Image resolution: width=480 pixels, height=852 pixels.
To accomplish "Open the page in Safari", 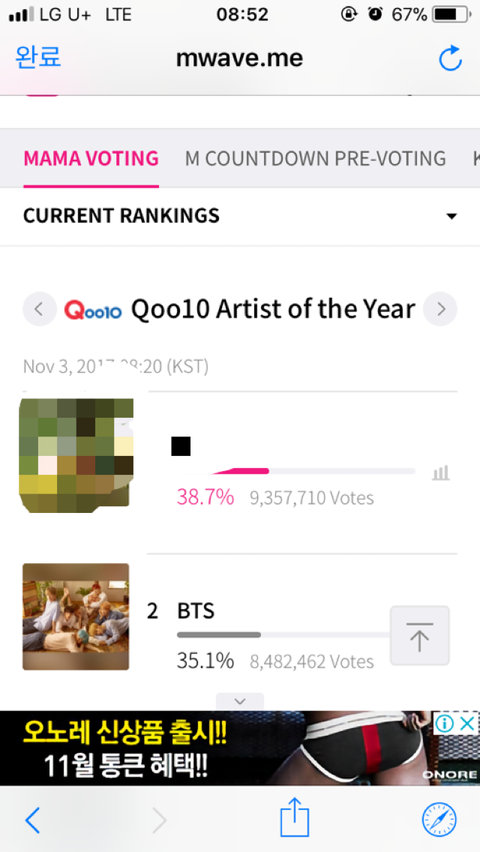I will click(x=439, y=820).
